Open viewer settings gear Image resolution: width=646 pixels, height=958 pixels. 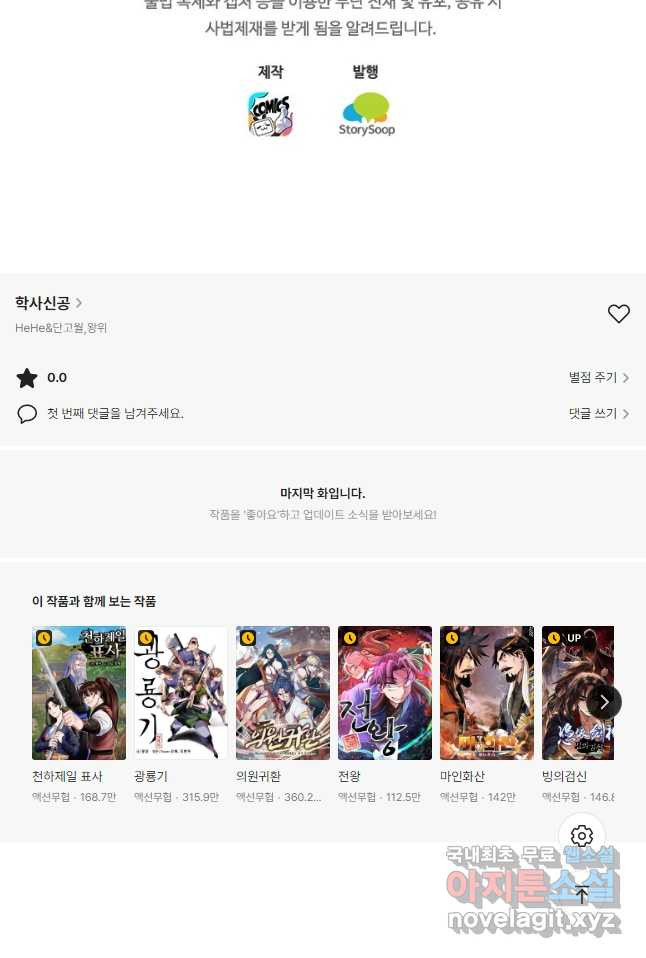[x=582, y=836]
